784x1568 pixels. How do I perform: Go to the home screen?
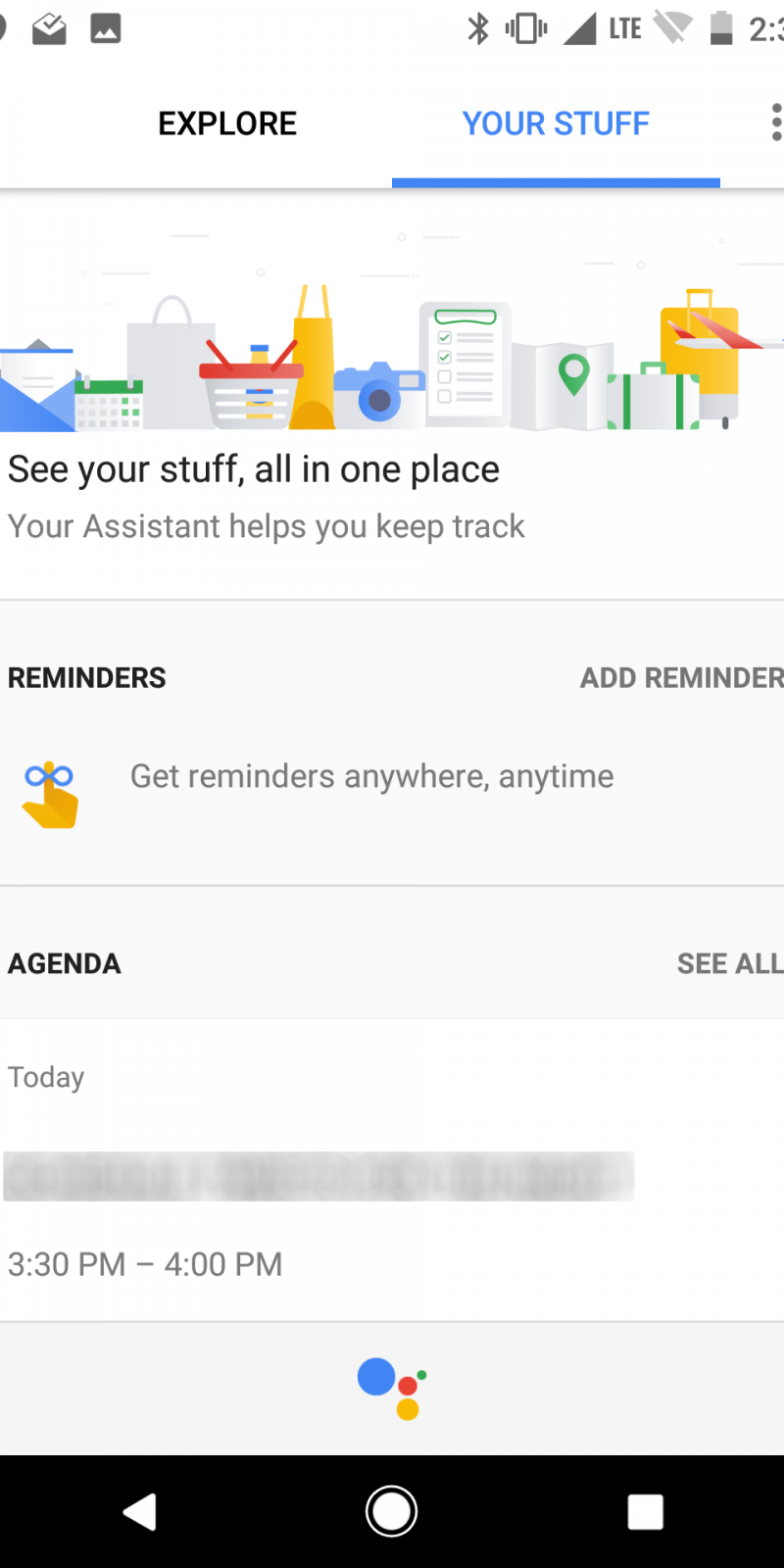[x=392, y=1511]
